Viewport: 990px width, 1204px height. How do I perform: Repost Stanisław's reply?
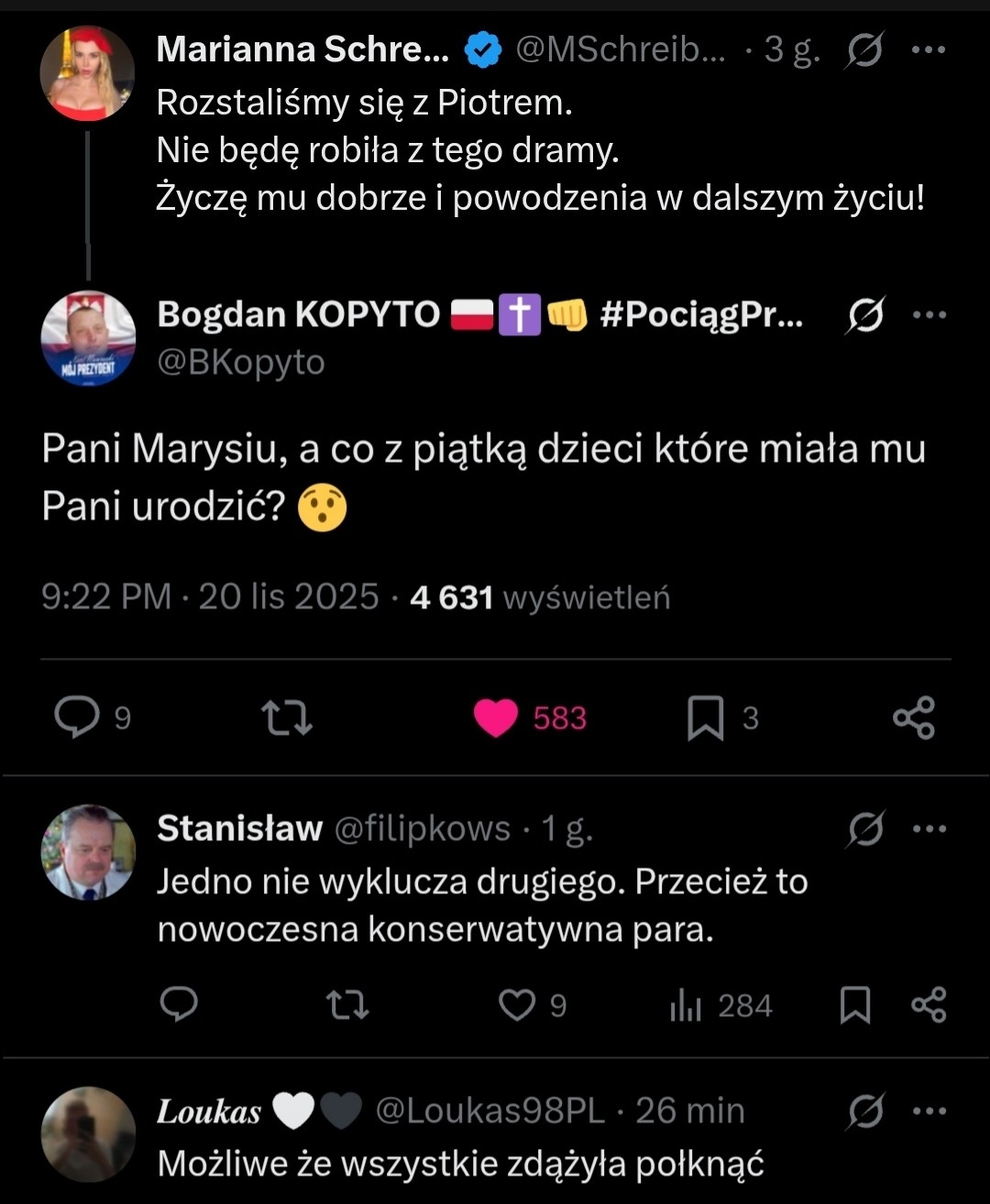click(348, 1005)
